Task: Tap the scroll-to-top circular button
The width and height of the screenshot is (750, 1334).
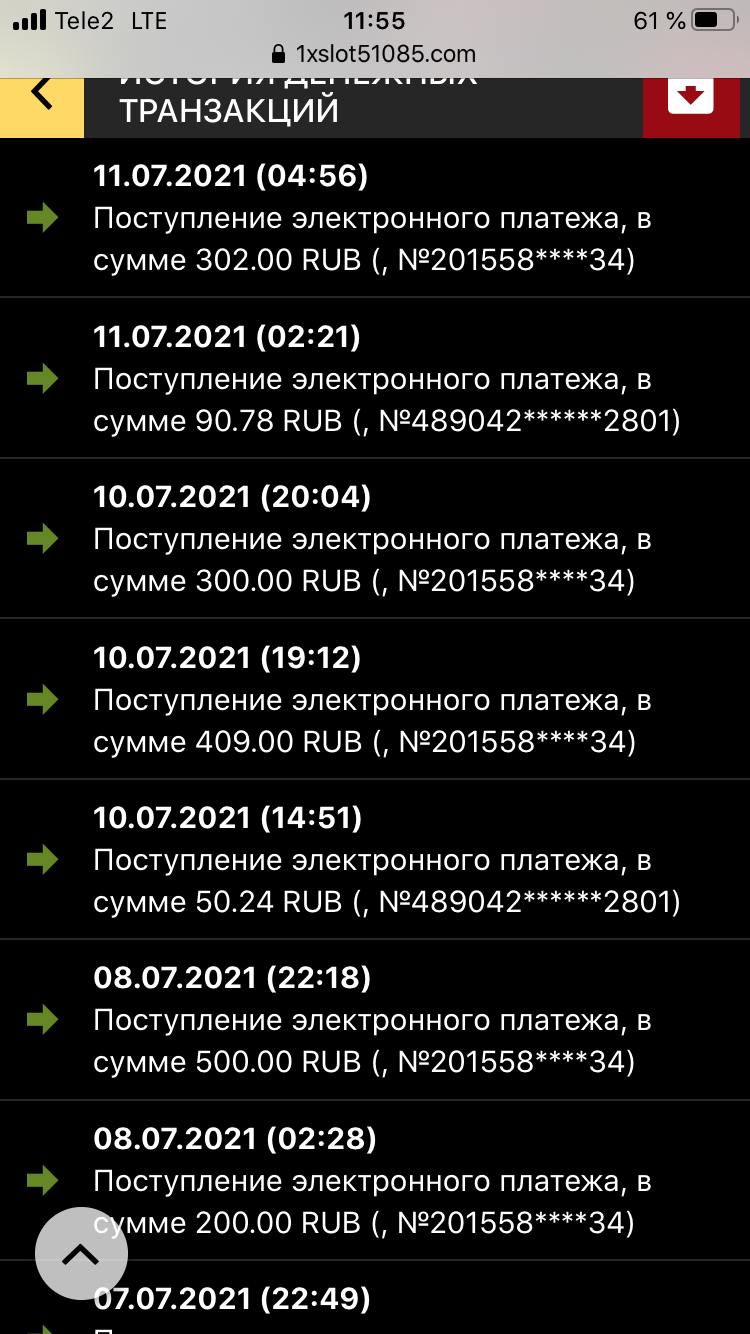Action: [x=81, y=1254]
